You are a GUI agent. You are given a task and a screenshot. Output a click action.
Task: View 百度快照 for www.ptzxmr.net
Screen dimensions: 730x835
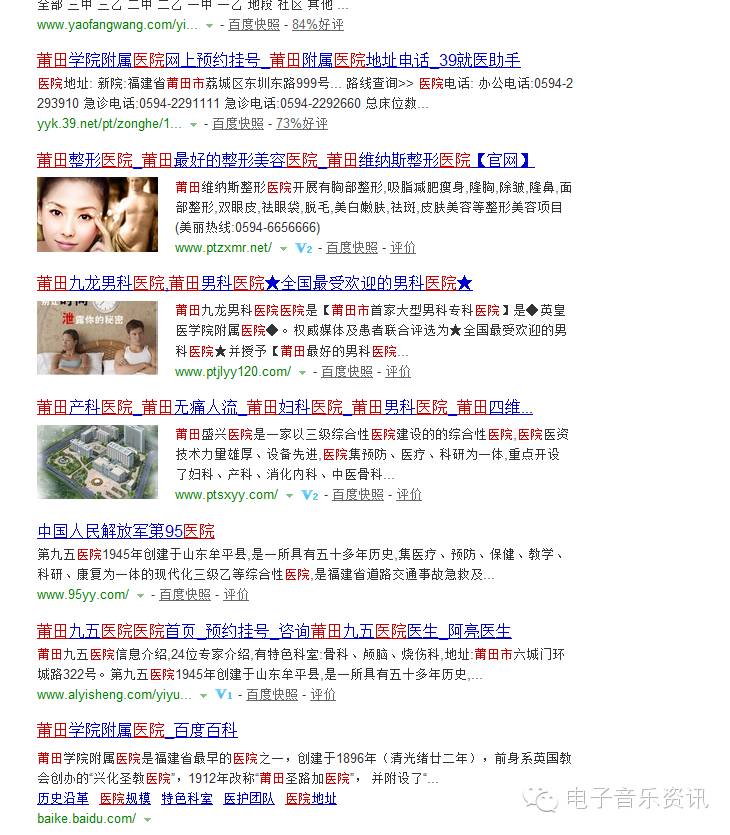(x=352, y=248)
